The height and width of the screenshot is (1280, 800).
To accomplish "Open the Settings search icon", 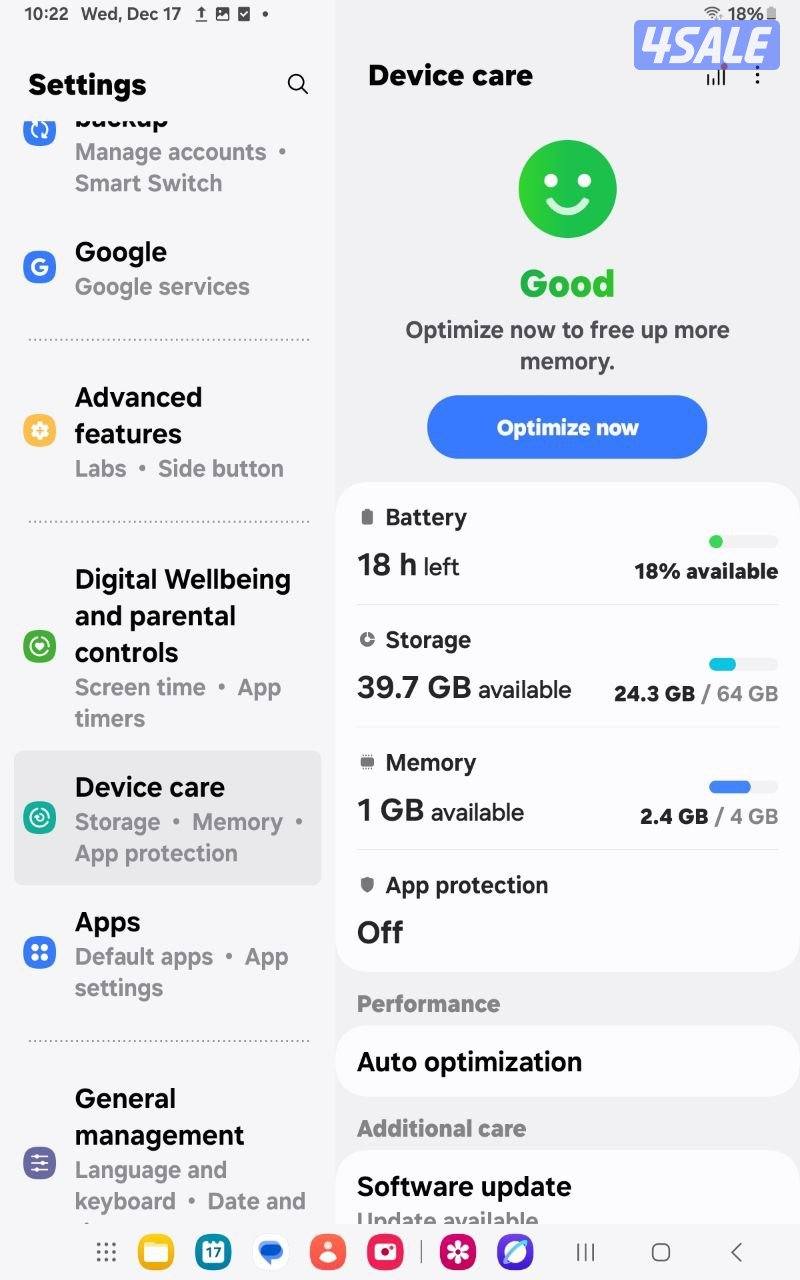I will (x=297, y=84).
